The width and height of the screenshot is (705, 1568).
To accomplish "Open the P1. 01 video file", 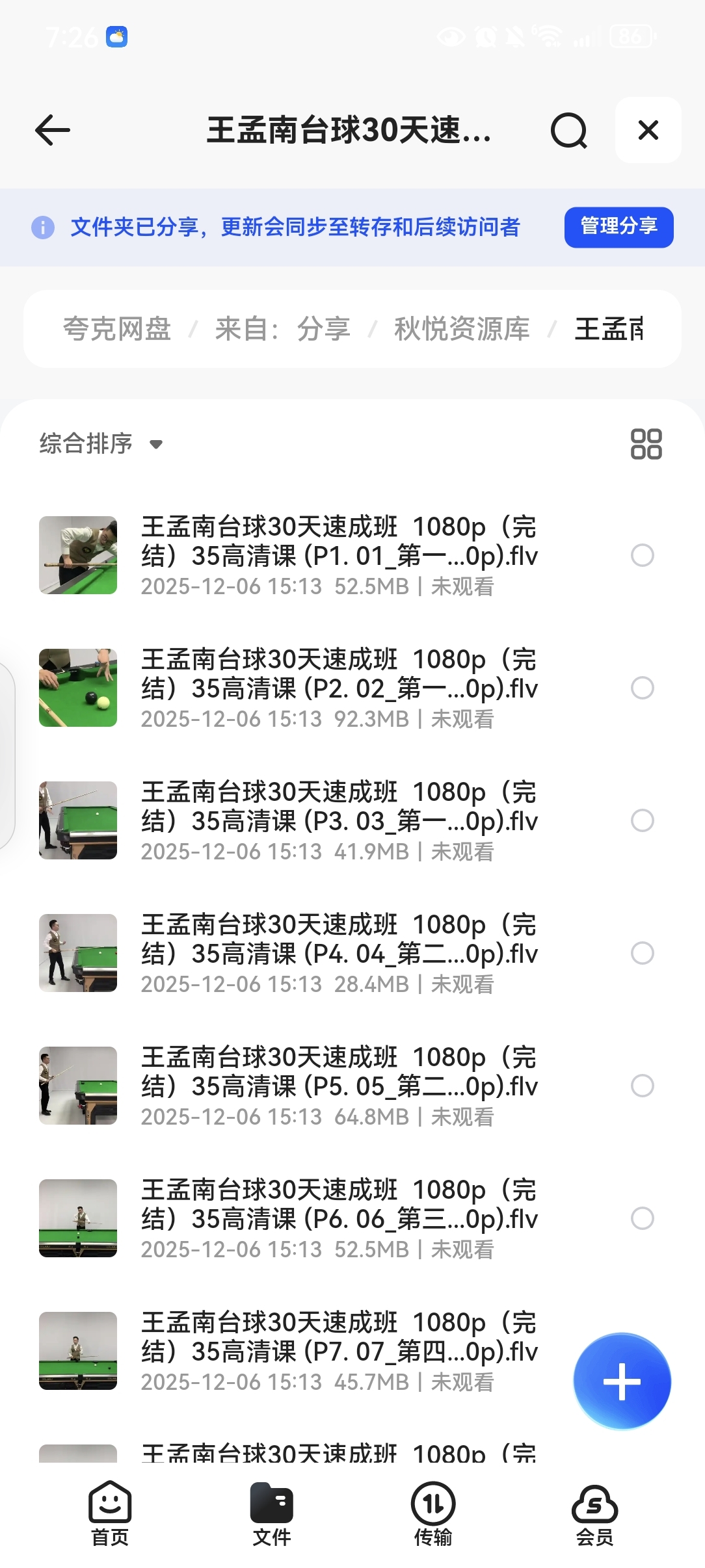I will [x=338, y=555].
